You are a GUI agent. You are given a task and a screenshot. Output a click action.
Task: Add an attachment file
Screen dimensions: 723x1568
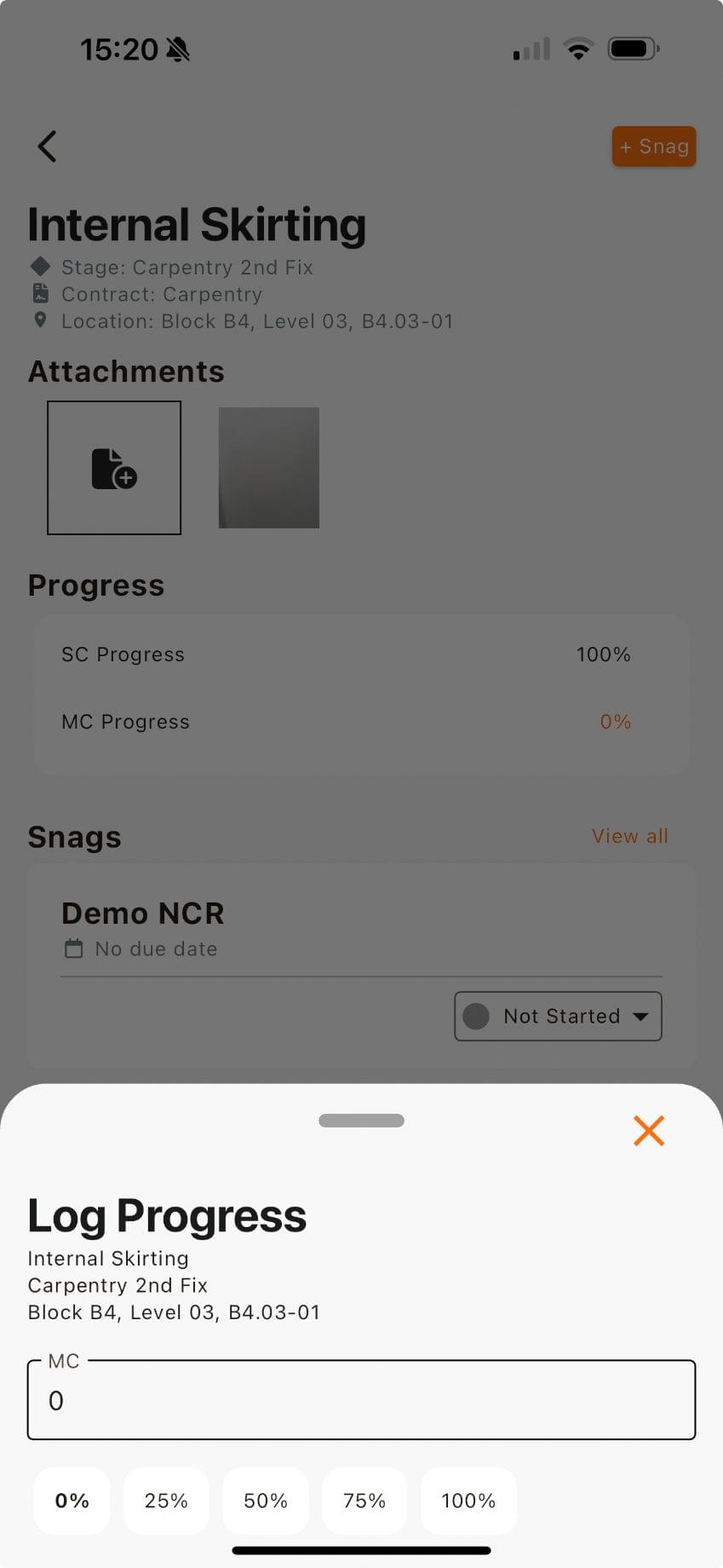pyautogui.click(x=114, y=468)
